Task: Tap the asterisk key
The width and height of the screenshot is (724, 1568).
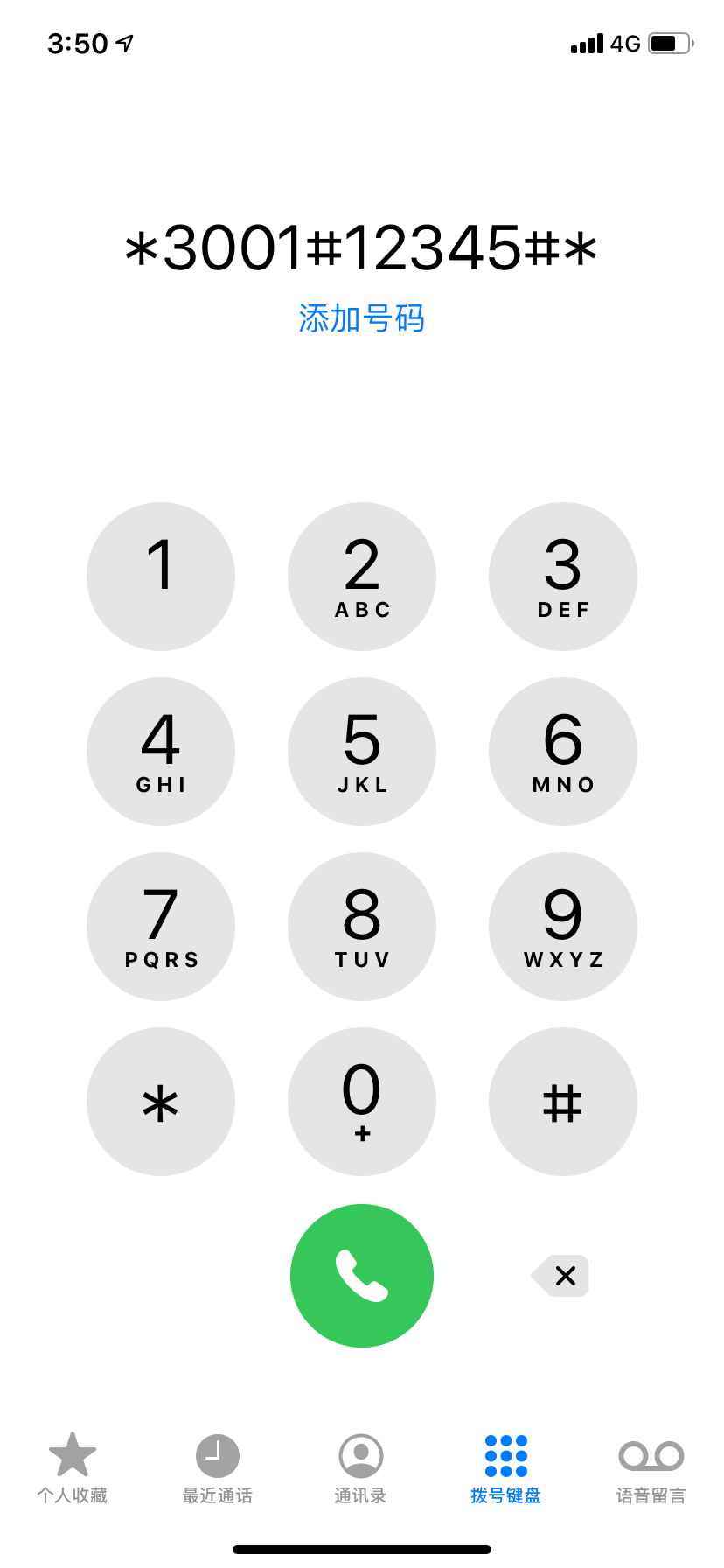Action: pos(161,1102)
